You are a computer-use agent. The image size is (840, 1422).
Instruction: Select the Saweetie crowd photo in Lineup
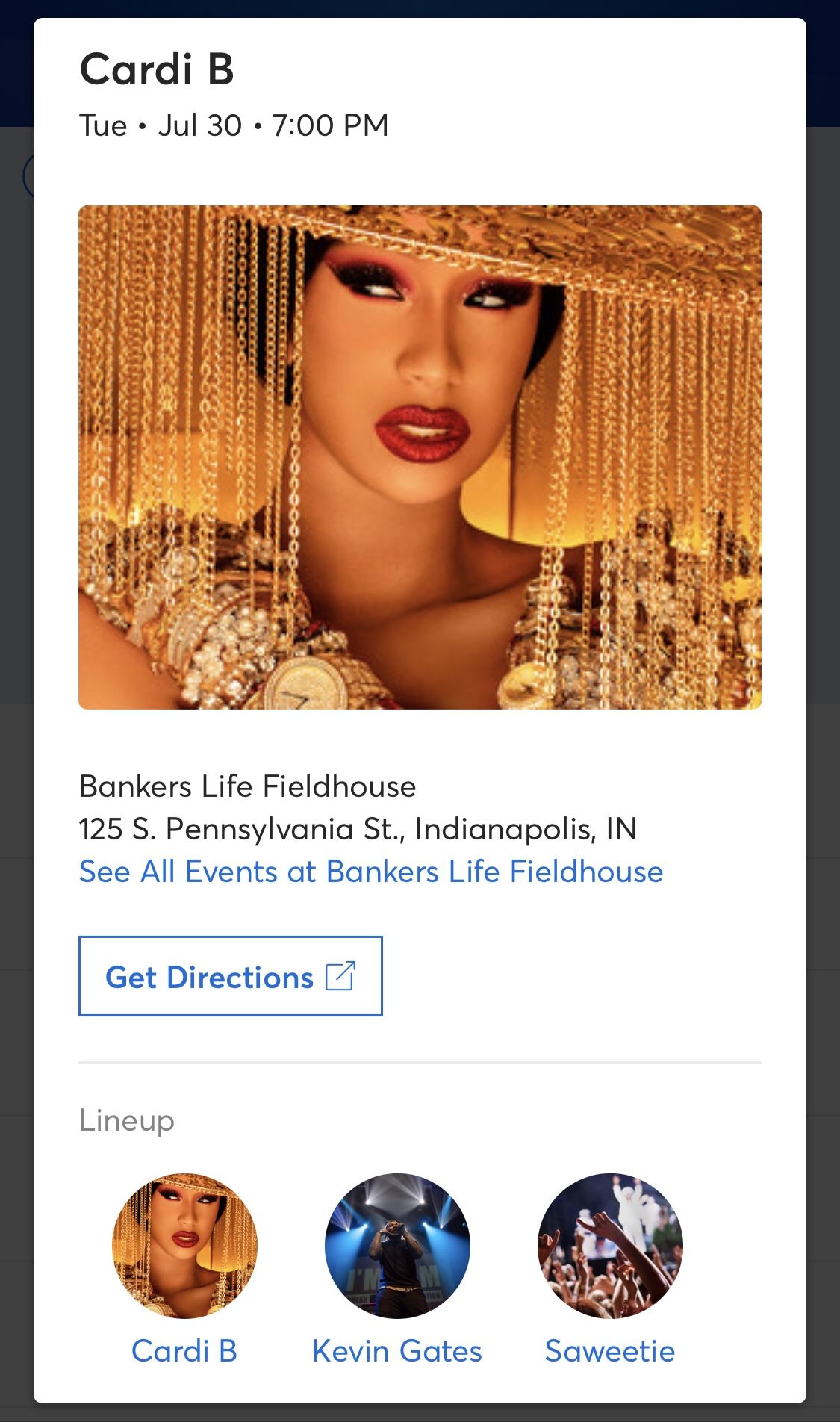click(x=611, y=1246)
